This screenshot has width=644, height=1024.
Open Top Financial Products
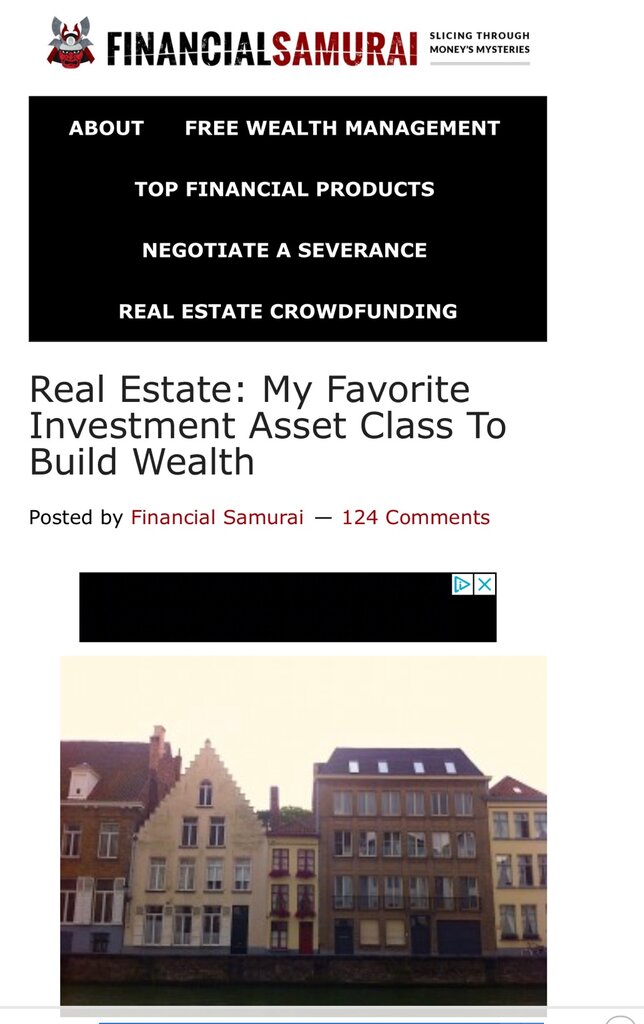click(x=285, y=189)
